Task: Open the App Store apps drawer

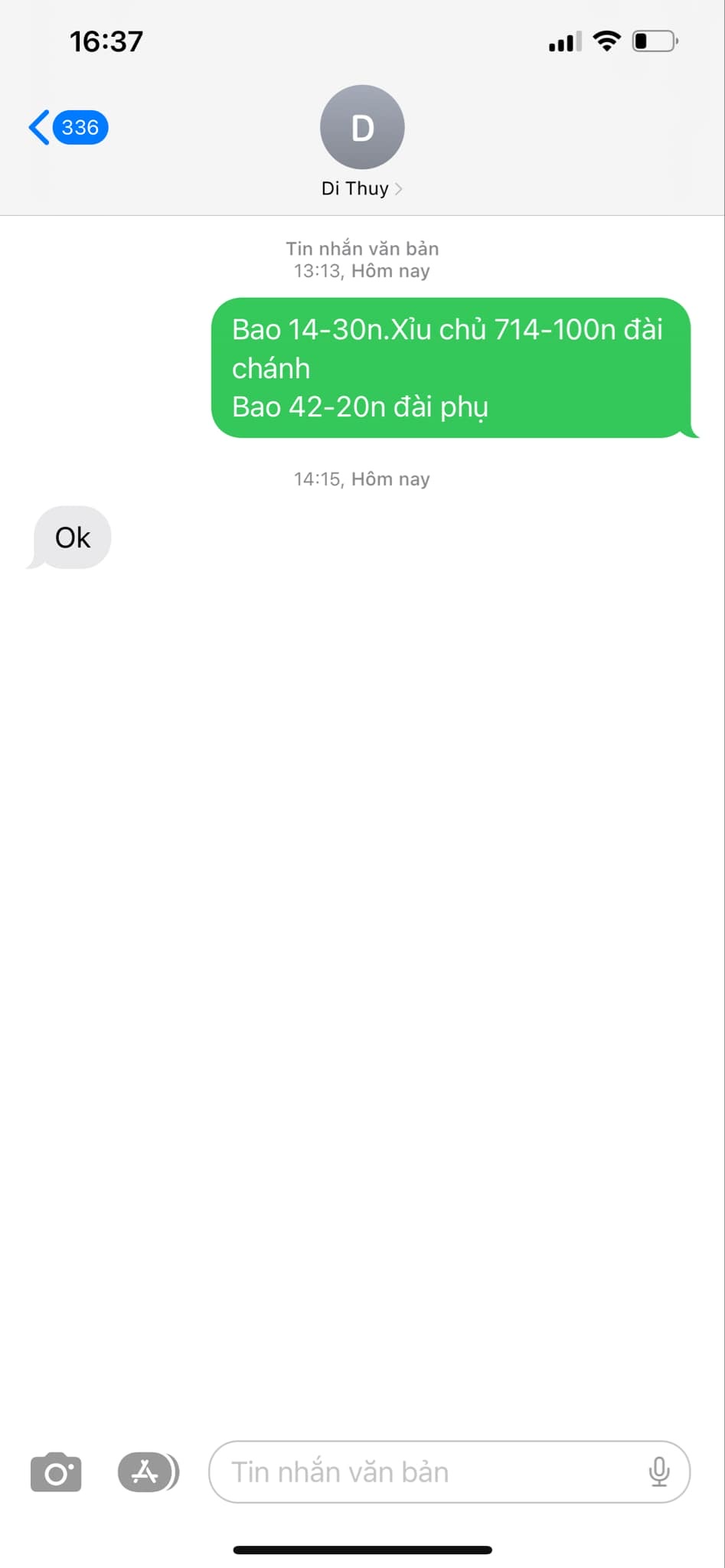Action: tap(146, 1472)
